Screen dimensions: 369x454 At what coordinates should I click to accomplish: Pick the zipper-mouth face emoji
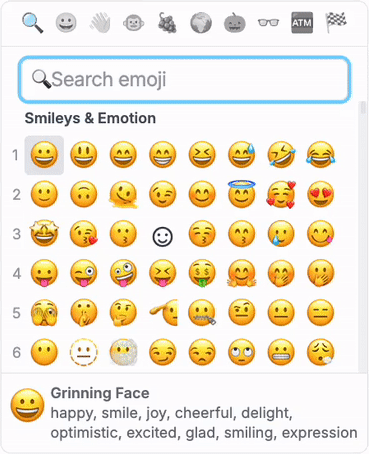[202, 313]
